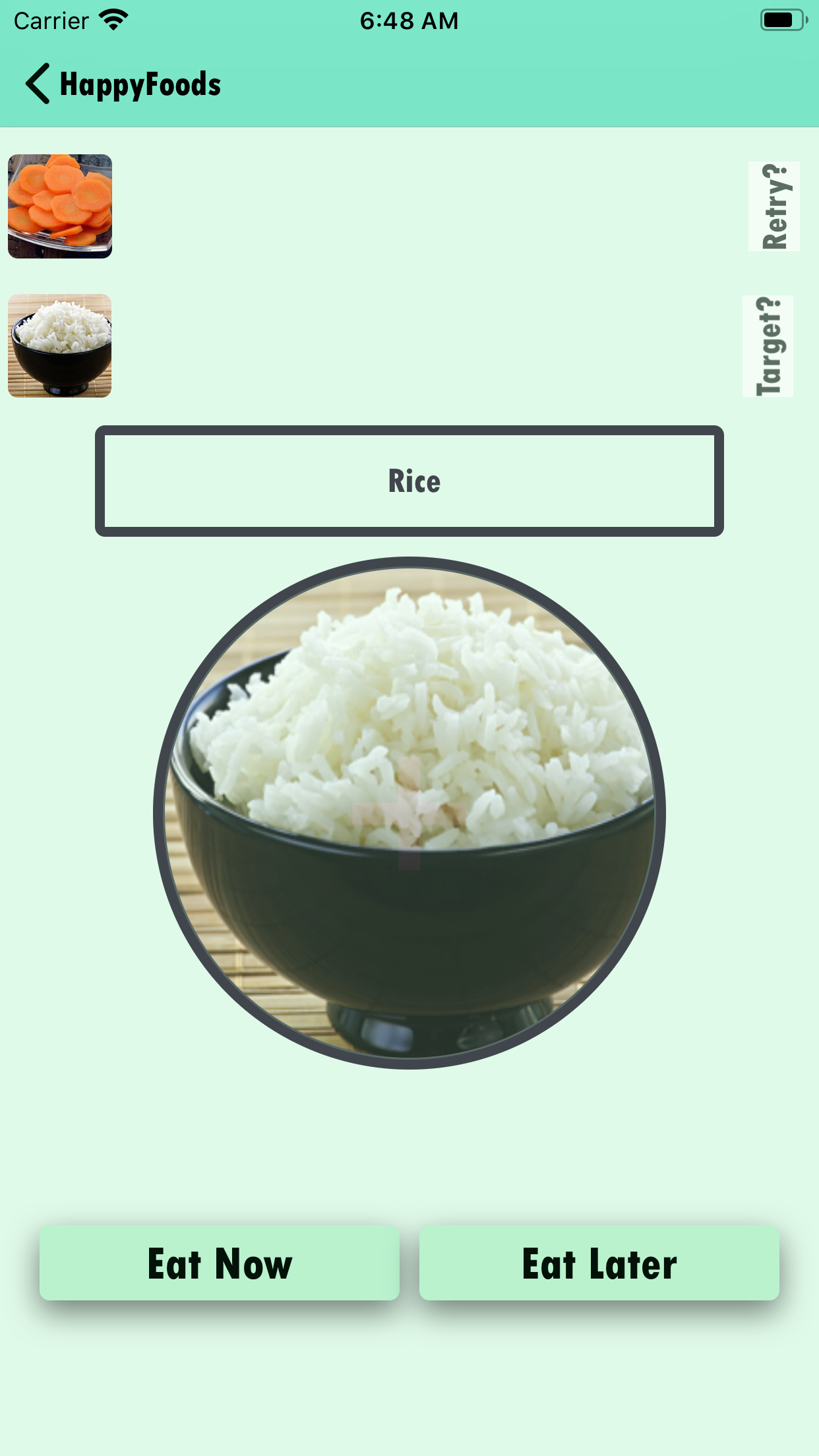Choose Eat Later

tap(599, 1263)
